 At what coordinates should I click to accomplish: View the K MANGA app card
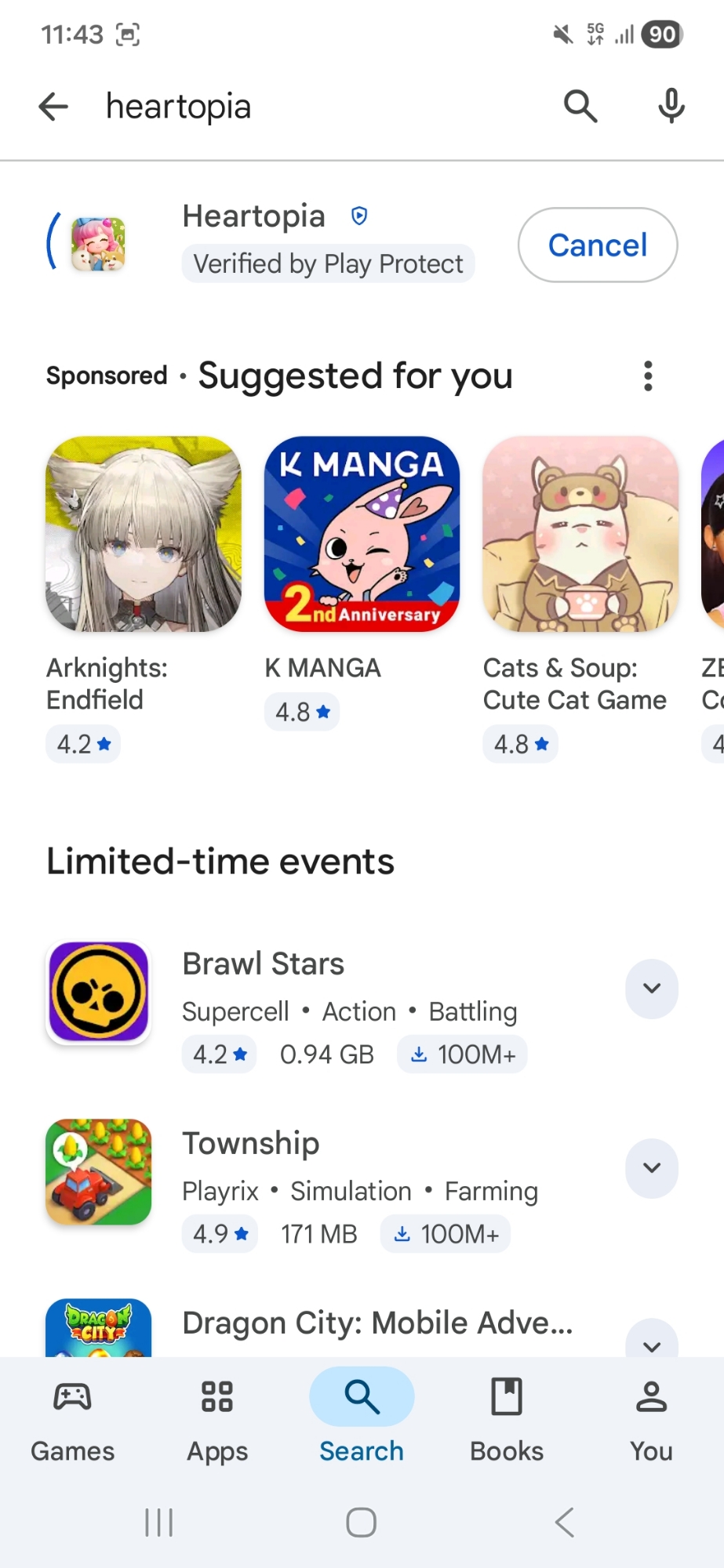[362, 535]
